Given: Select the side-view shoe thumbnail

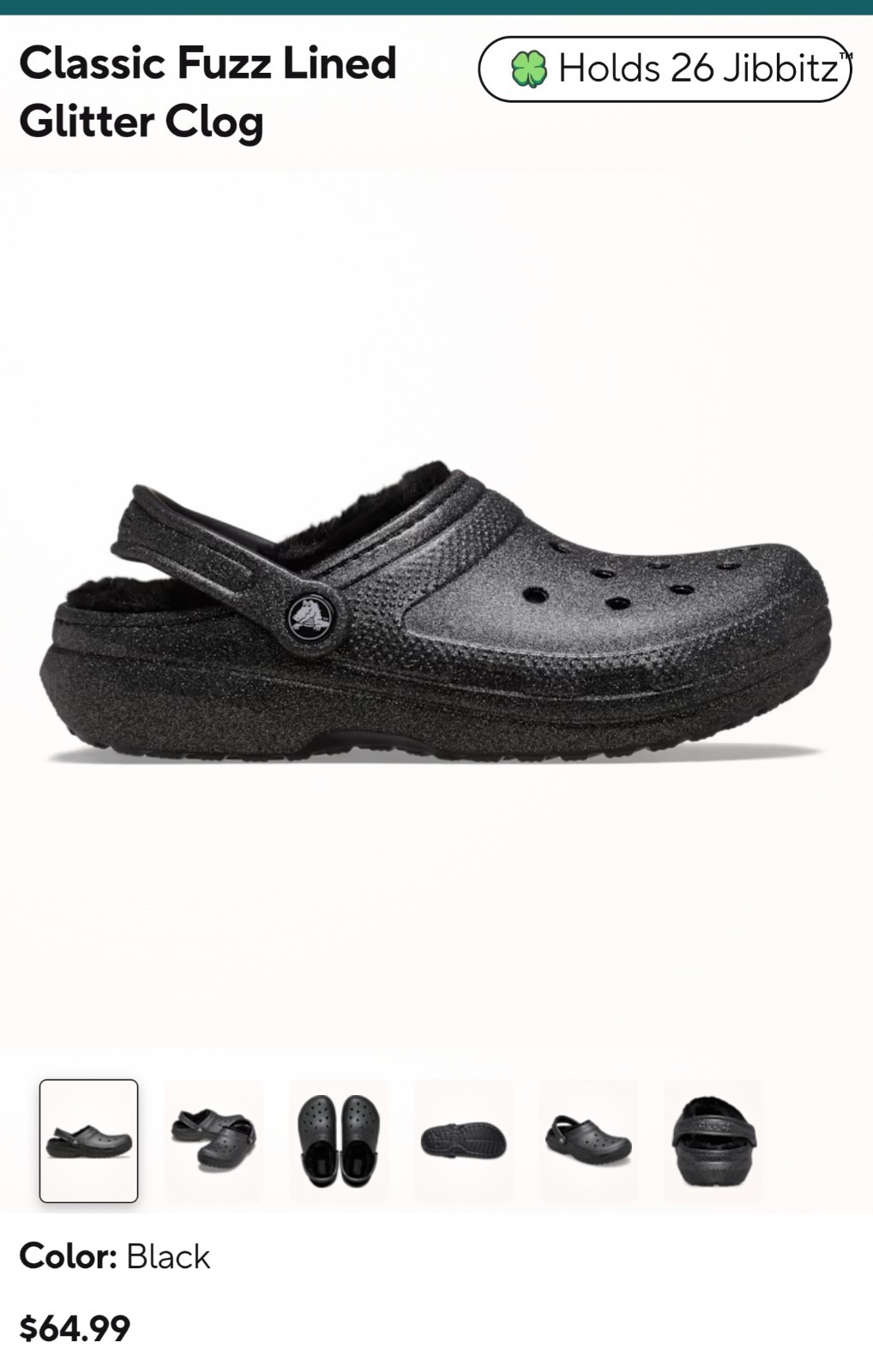Looking at the screenshot, I should 88,1140.
